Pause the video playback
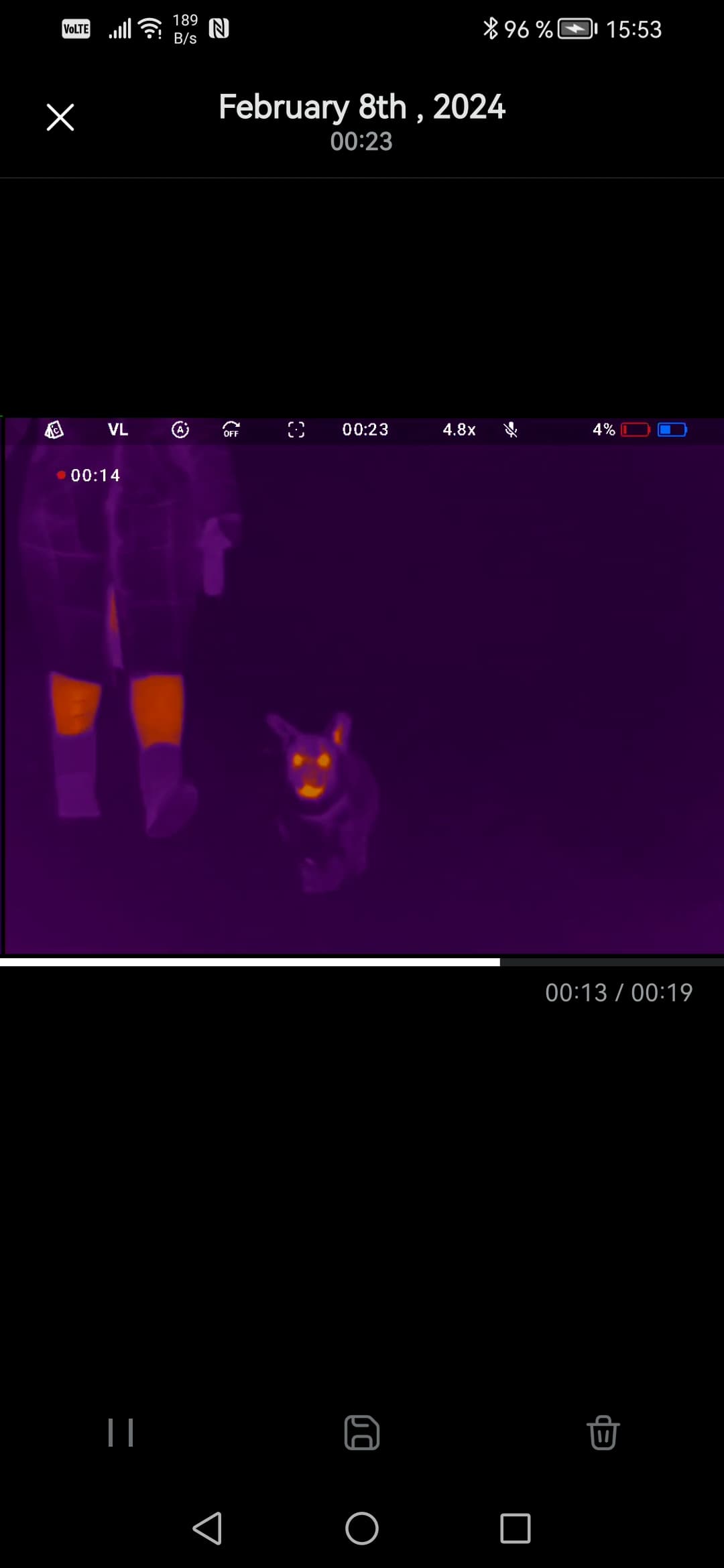The image size is (724, 1568). point(121,1433)
